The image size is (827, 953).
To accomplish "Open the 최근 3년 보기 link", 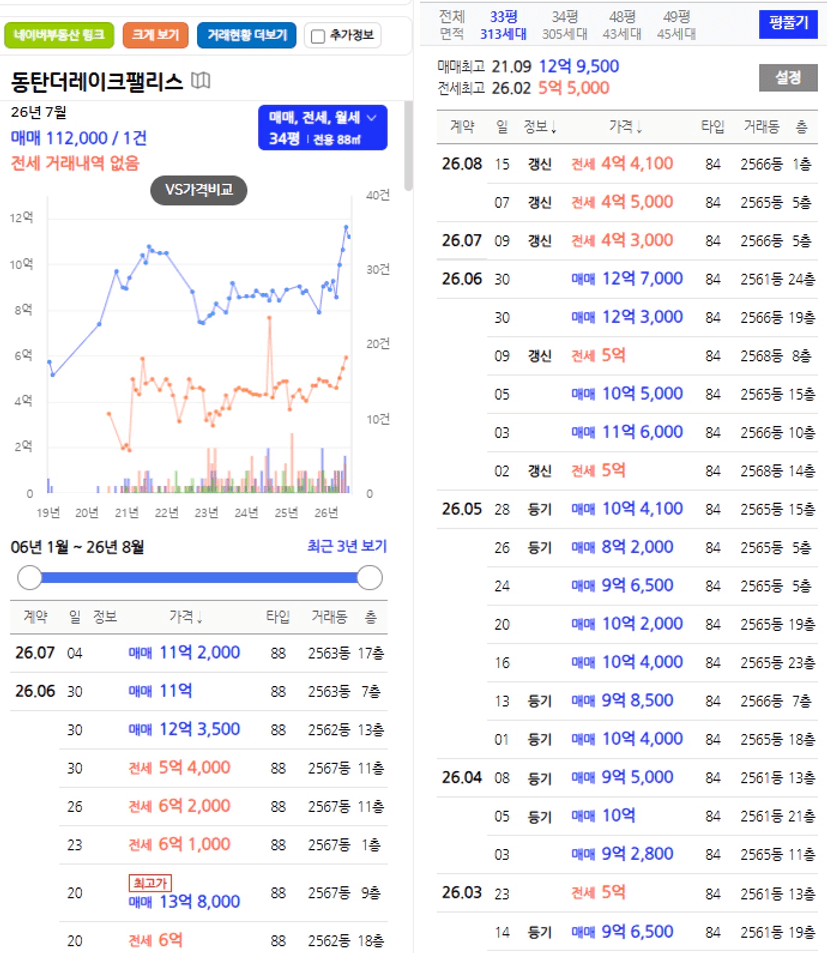I will pos(346,546).
